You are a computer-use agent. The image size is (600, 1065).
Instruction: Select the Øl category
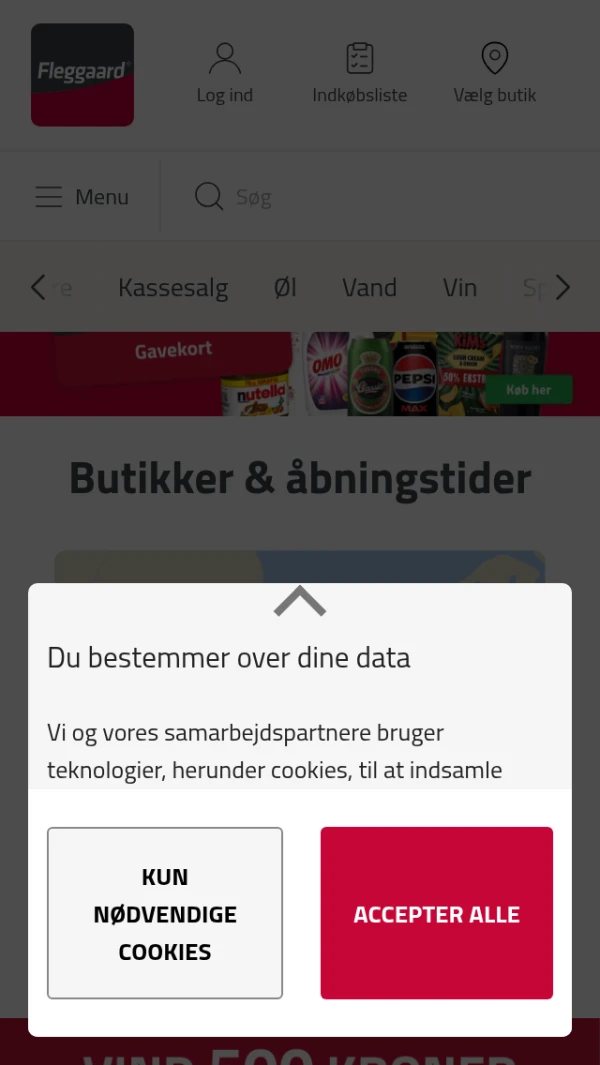click(x=285, y=288)
